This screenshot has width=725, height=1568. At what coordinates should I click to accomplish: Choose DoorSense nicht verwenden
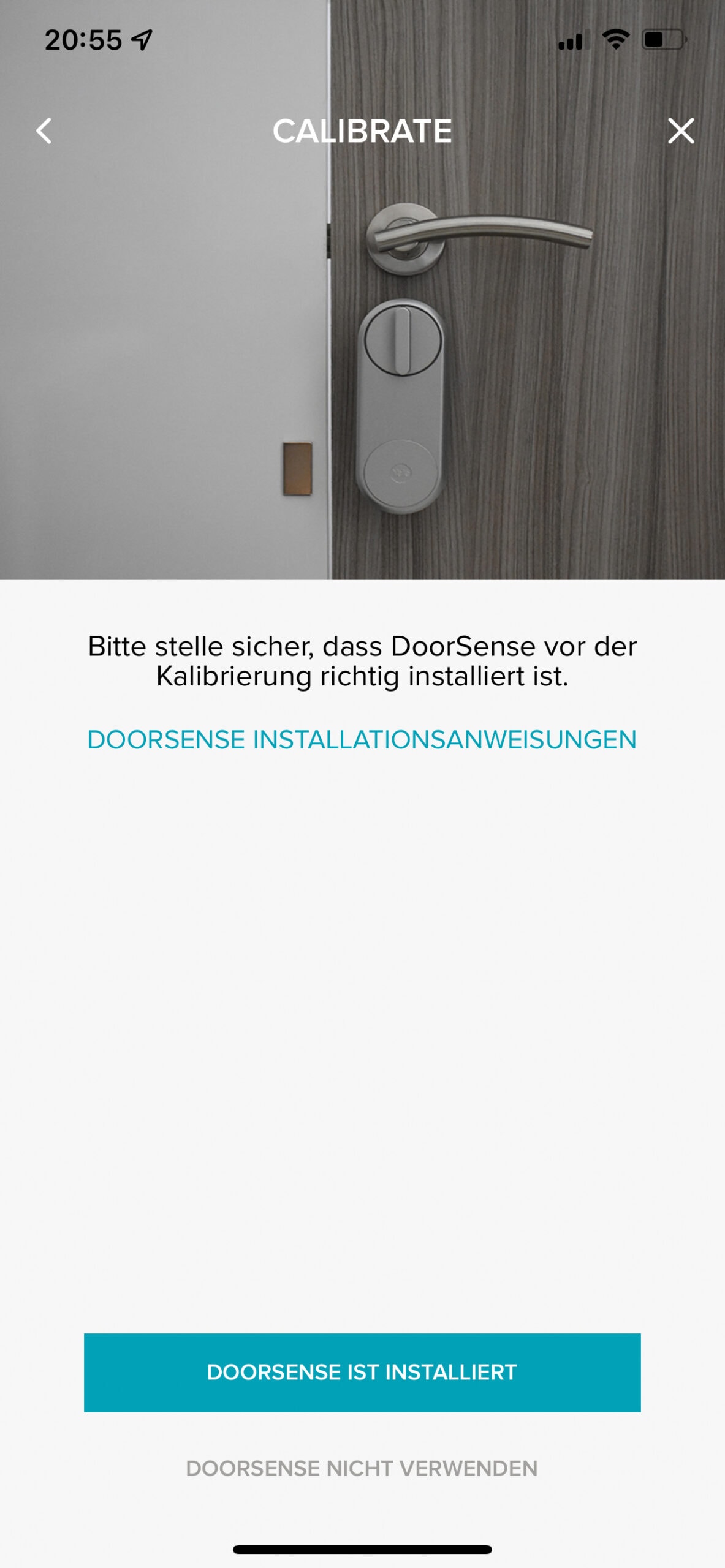click(x=362, y=1468)
